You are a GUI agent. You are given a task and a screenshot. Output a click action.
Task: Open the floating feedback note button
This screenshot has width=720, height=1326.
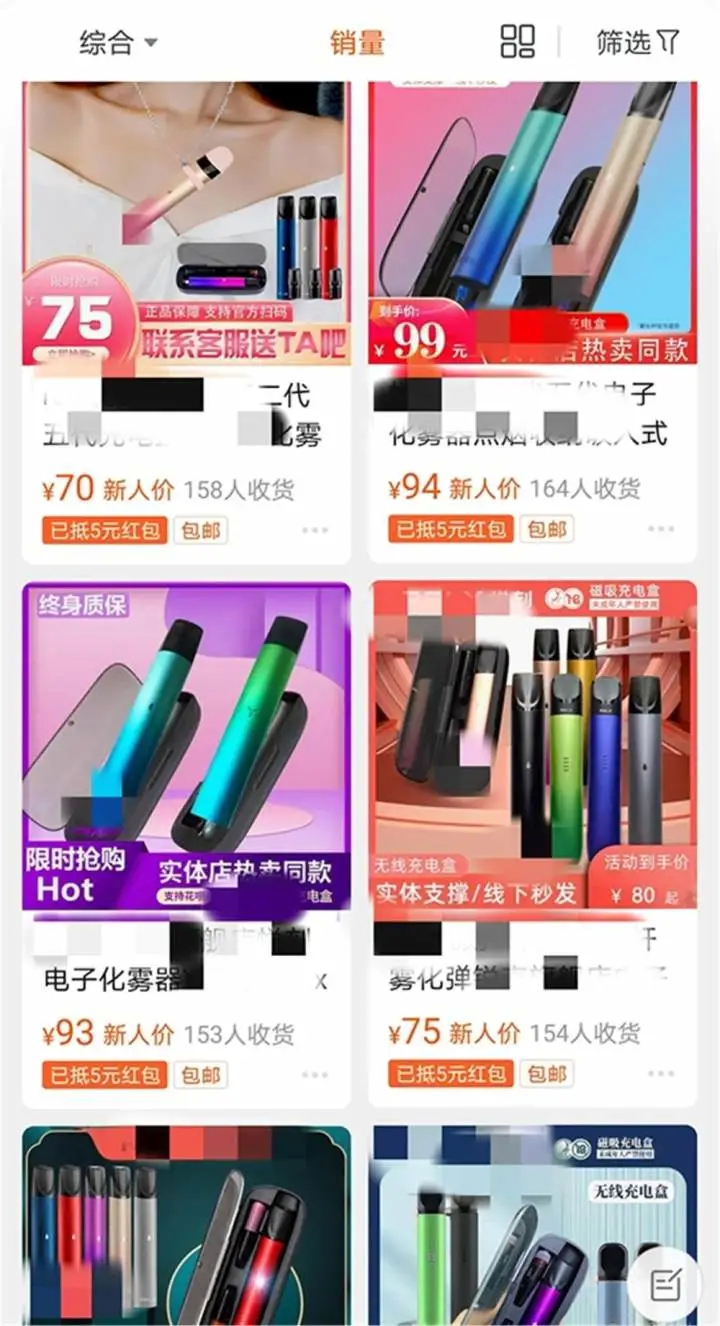point(666,1284)
